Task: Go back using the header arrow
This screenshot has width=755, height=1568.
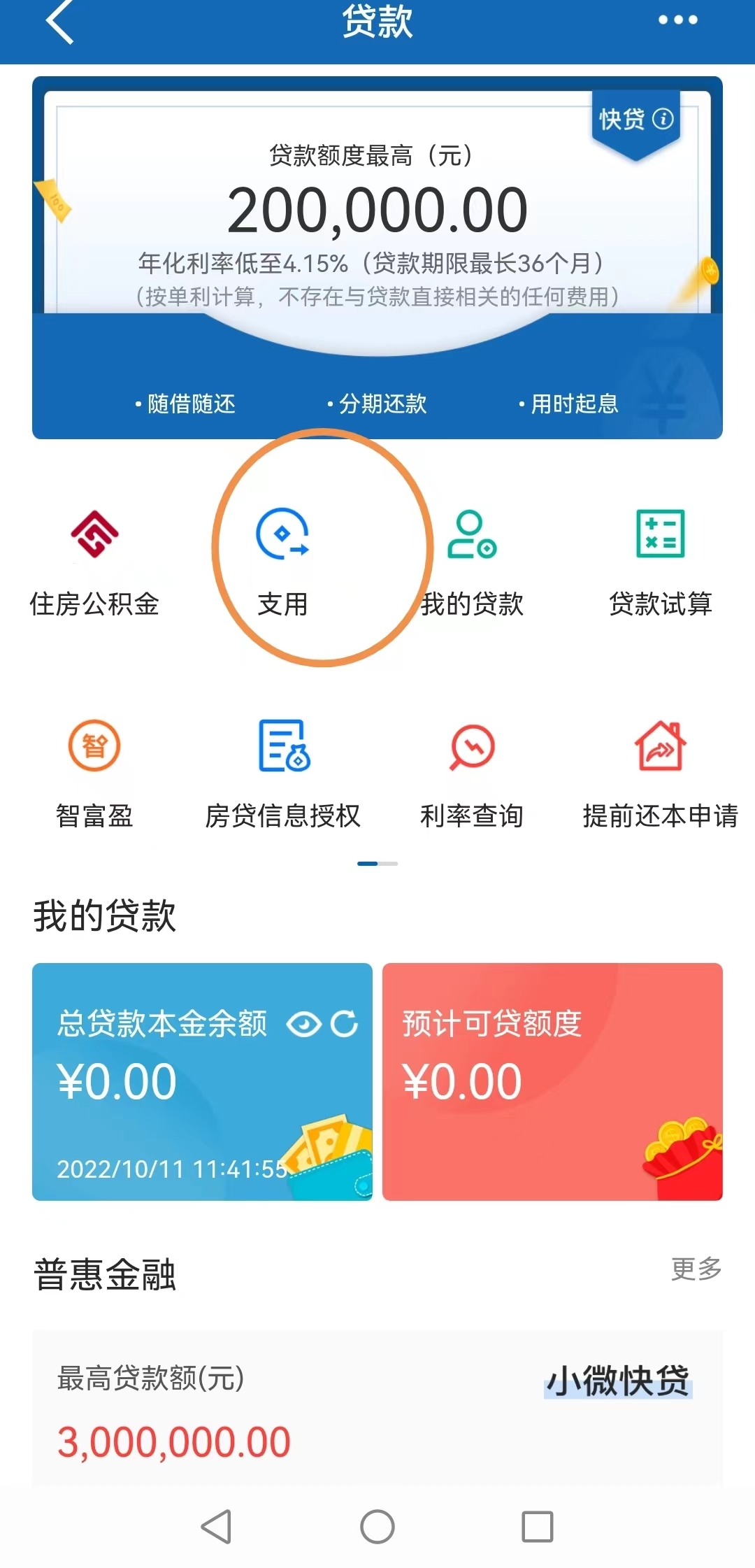Action: pos(60,22)
